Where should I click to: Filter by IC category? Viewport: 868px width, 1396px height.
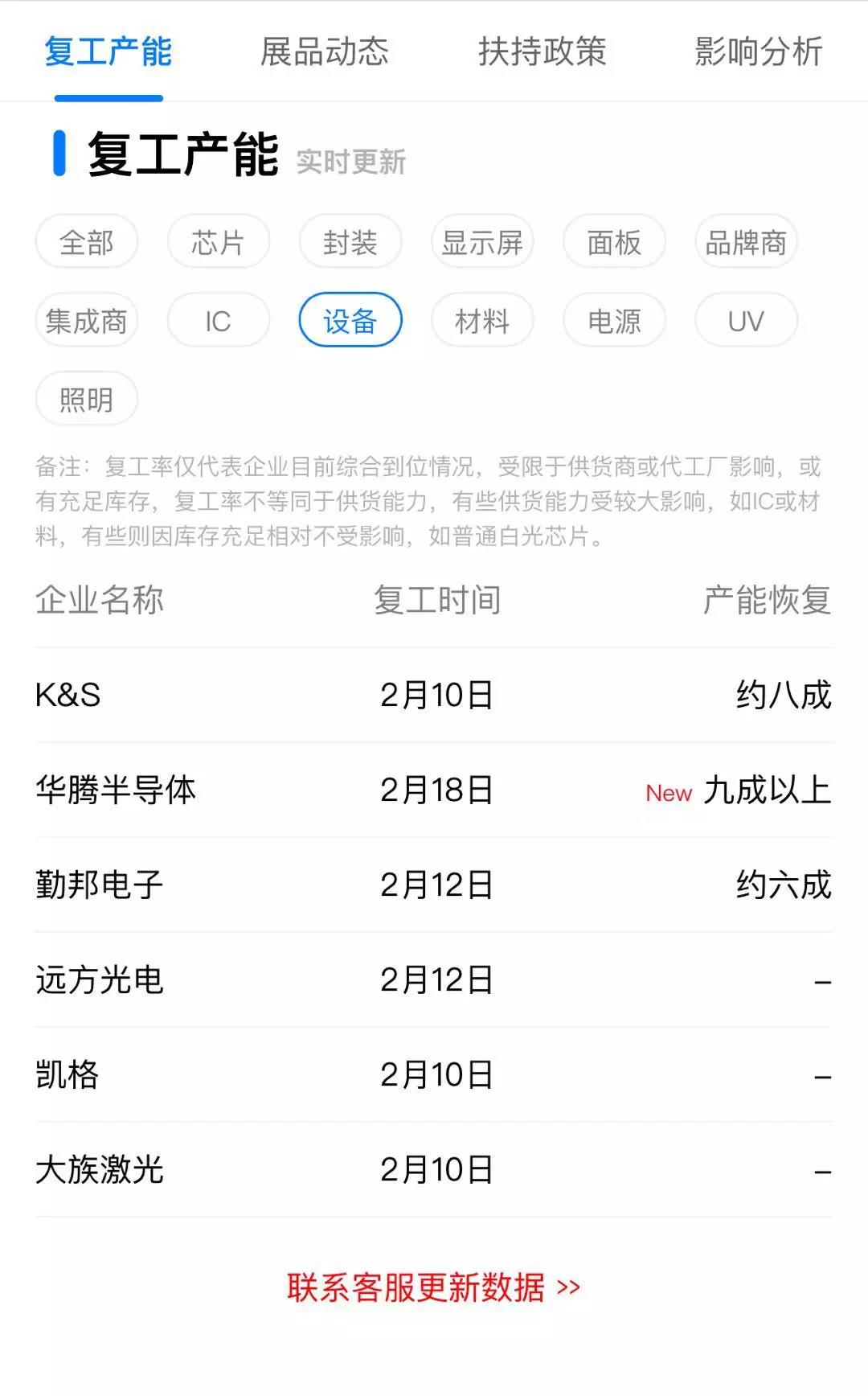click(219, 321)
